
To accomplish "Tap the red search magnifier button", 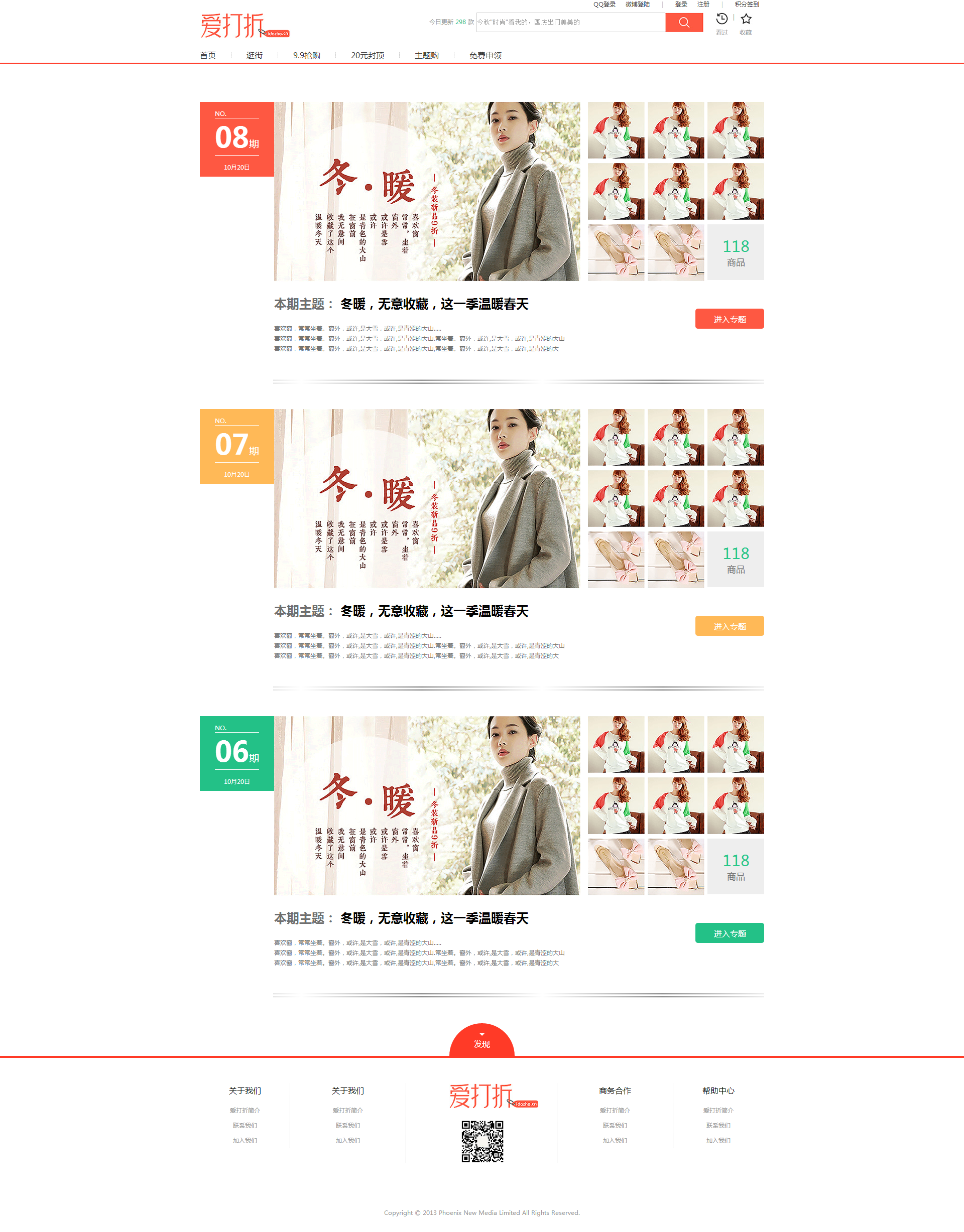I will tap(683, 23).
